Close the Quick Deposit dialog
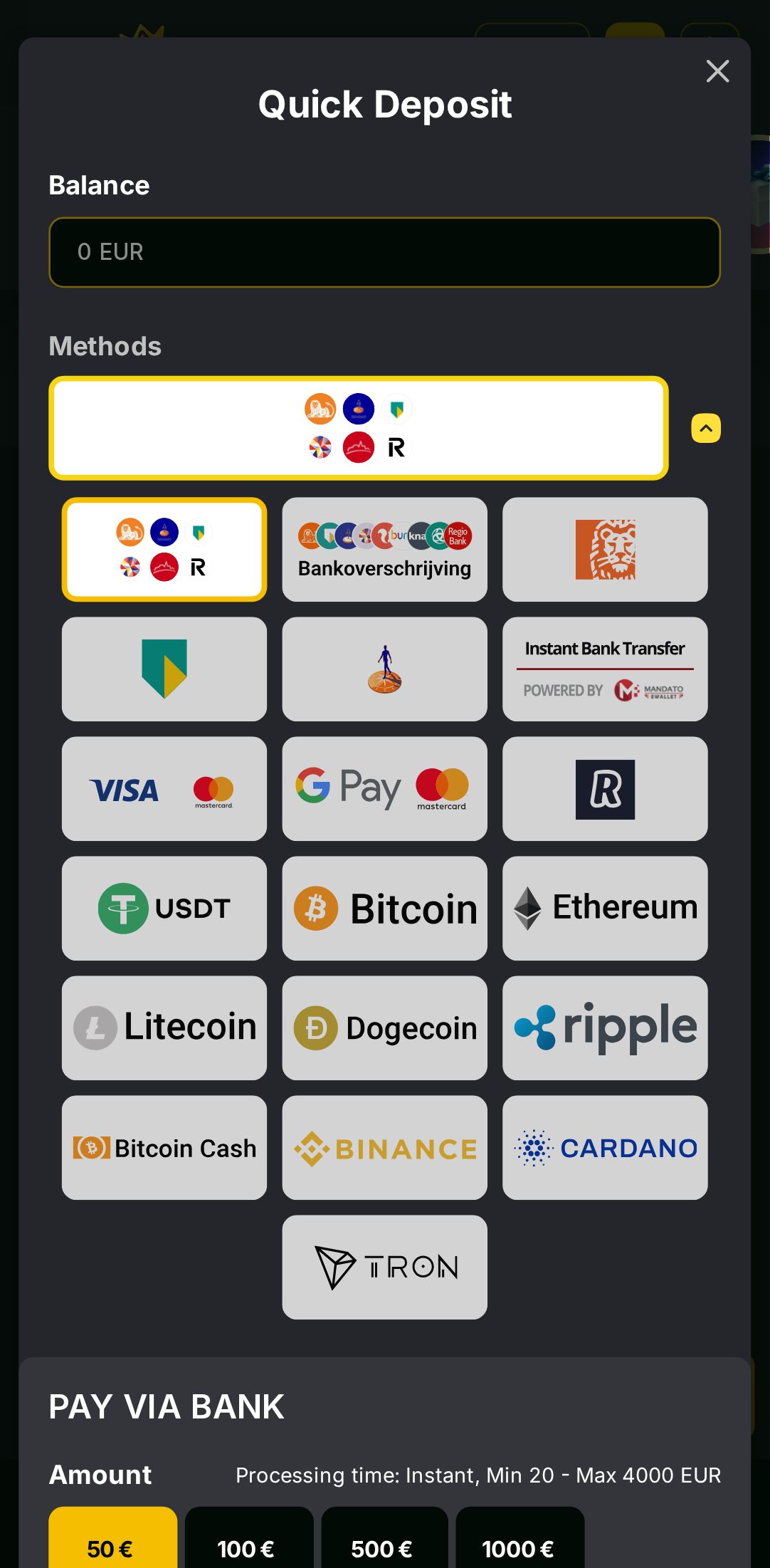770x1568 pixels. (x=717, y=71)
